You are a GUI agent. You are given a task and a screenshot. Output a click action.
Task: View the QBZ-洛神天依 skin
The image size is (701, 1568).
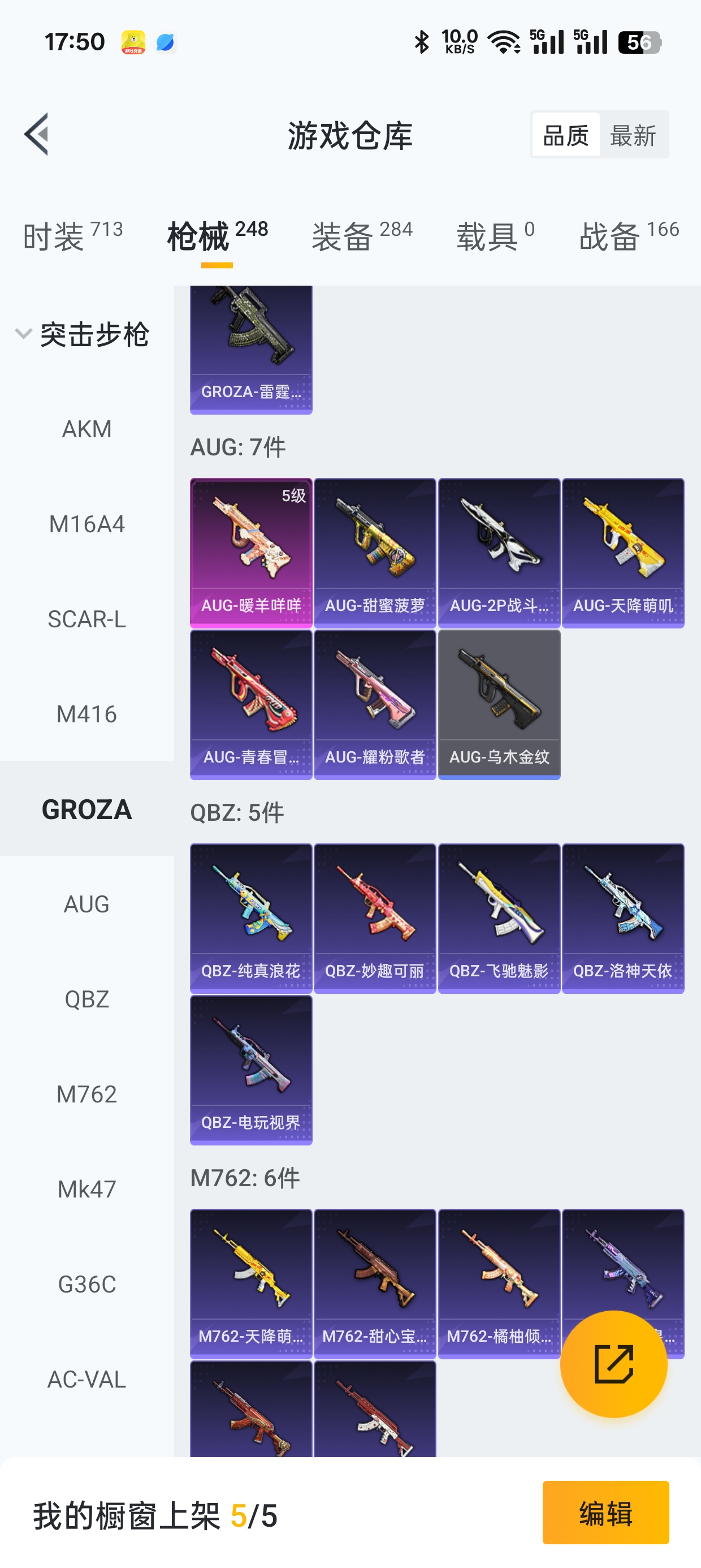(622, 917)
